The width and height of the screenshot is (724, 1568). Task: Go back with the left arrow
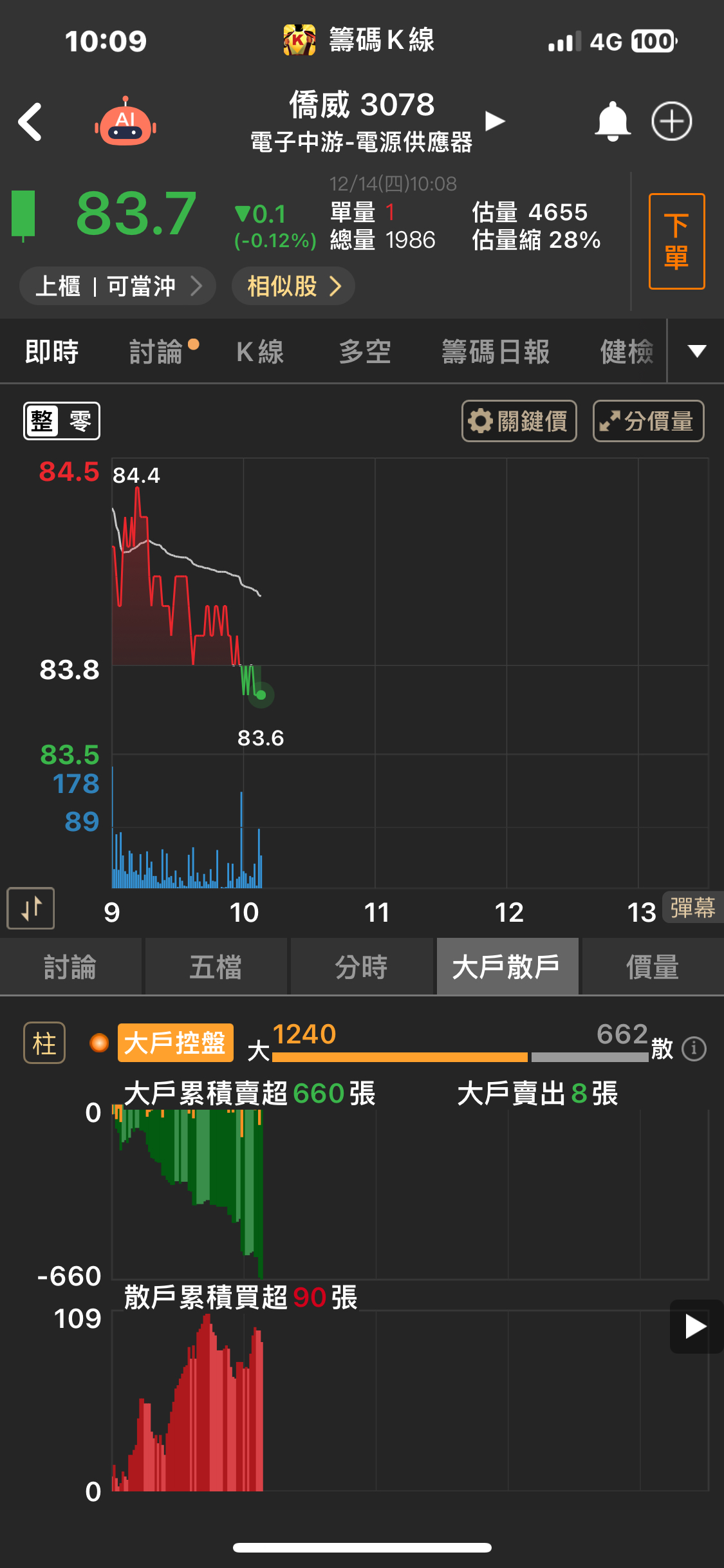30,122
